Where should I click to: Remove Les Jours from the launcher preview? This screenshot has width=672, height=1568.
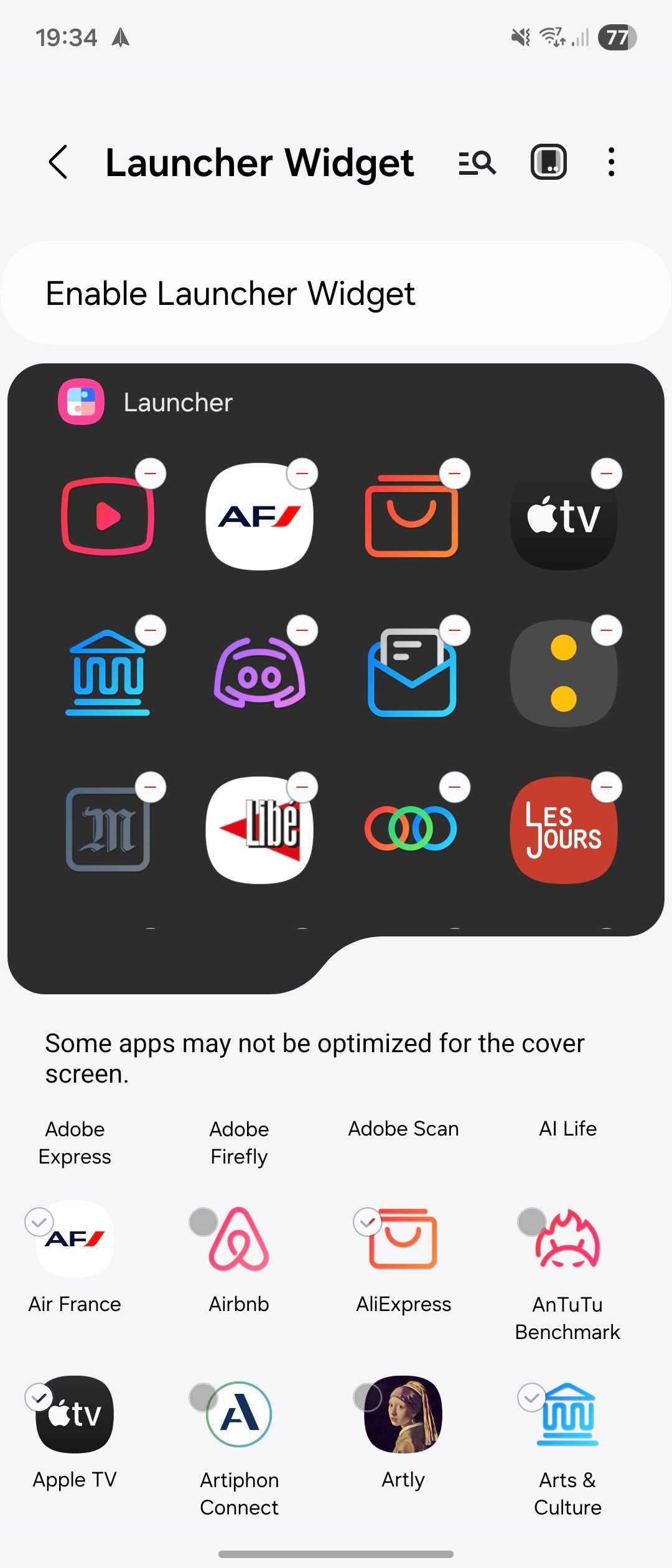606,788
